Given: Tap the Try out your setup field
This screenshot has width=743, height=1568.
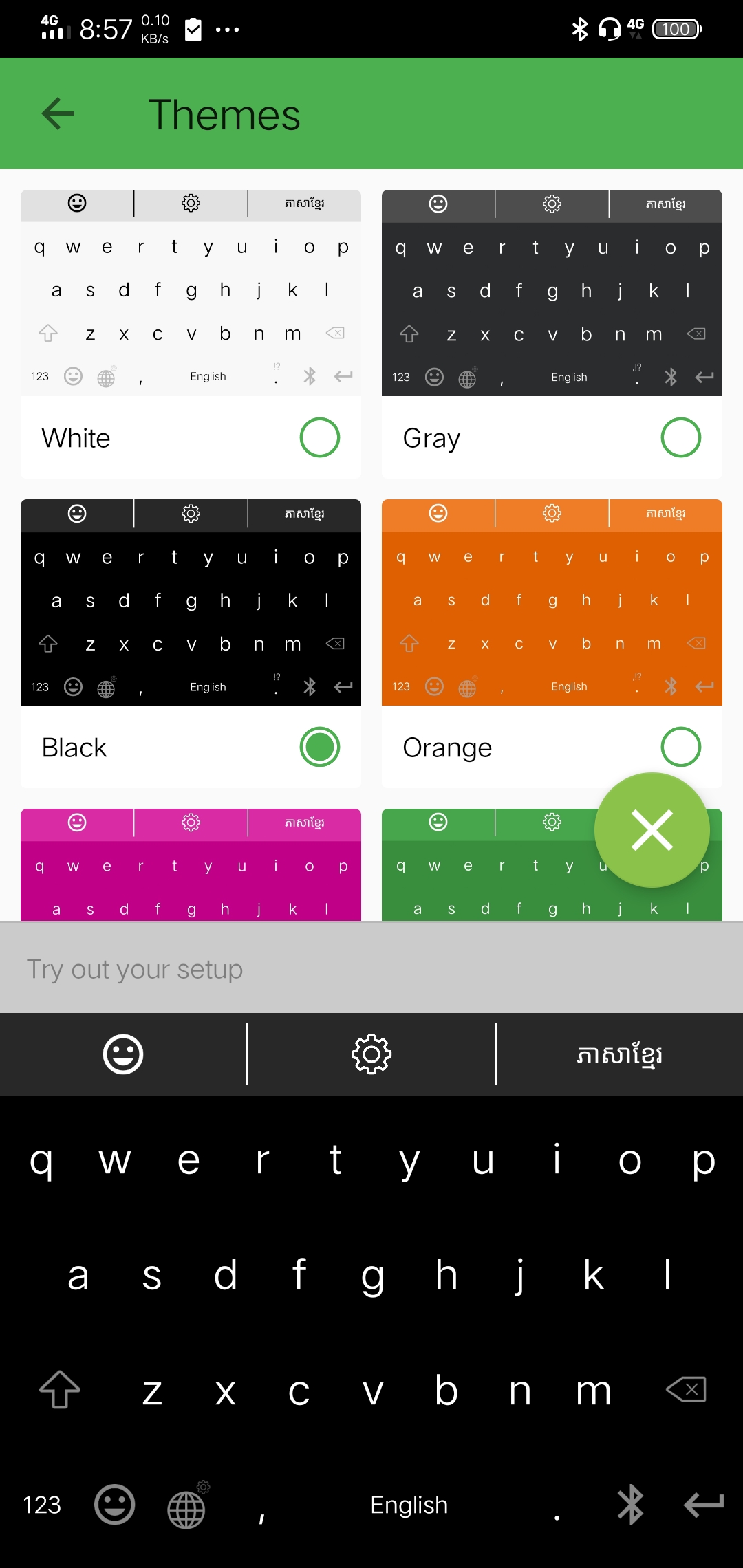Looking at the screenshot, I should pos(371,968).
